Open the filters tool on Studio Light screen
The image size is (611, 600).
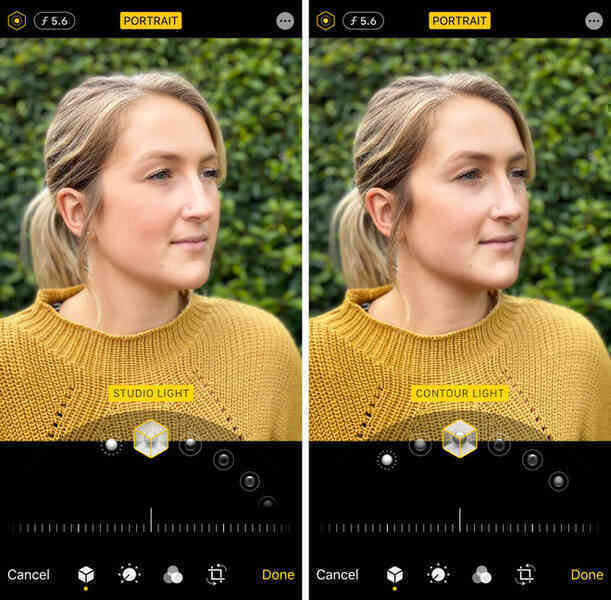[x=173, y=574]
